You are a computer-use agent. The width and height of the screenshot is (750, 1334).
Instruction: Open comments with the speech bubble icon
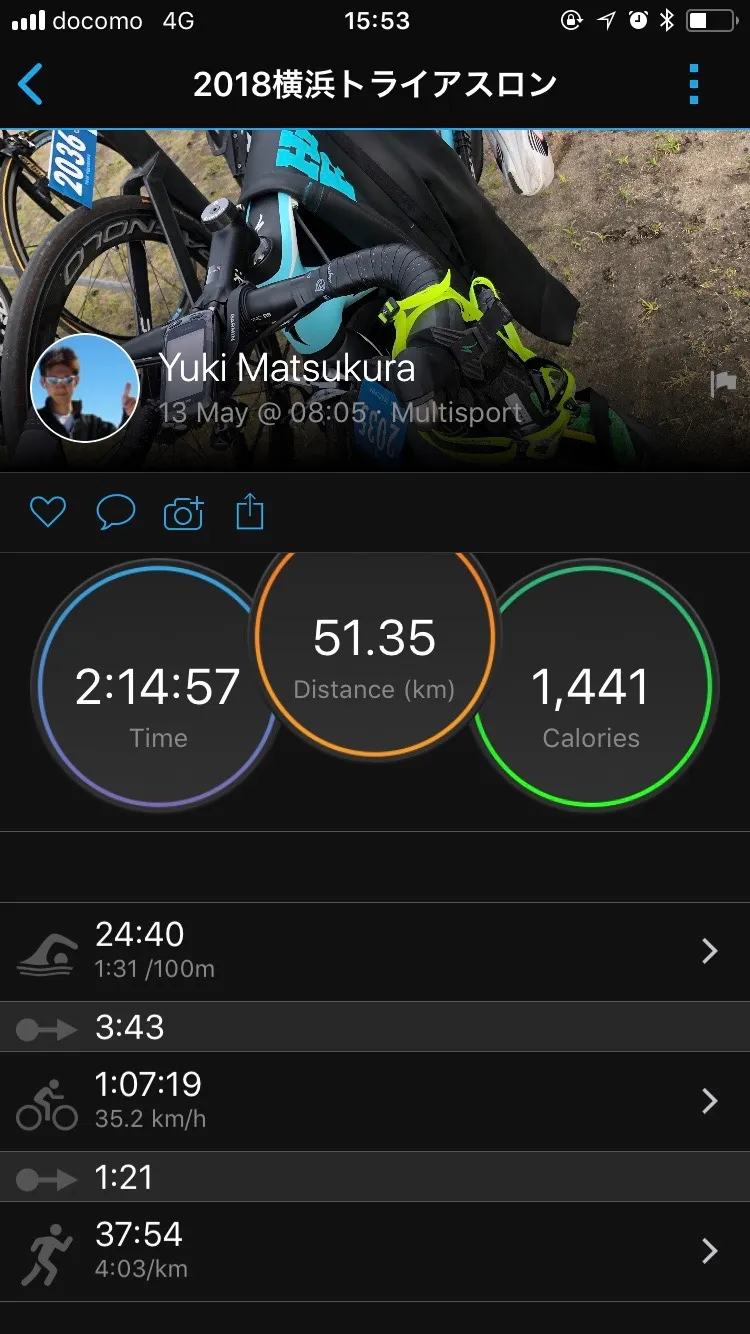[115, 513]
